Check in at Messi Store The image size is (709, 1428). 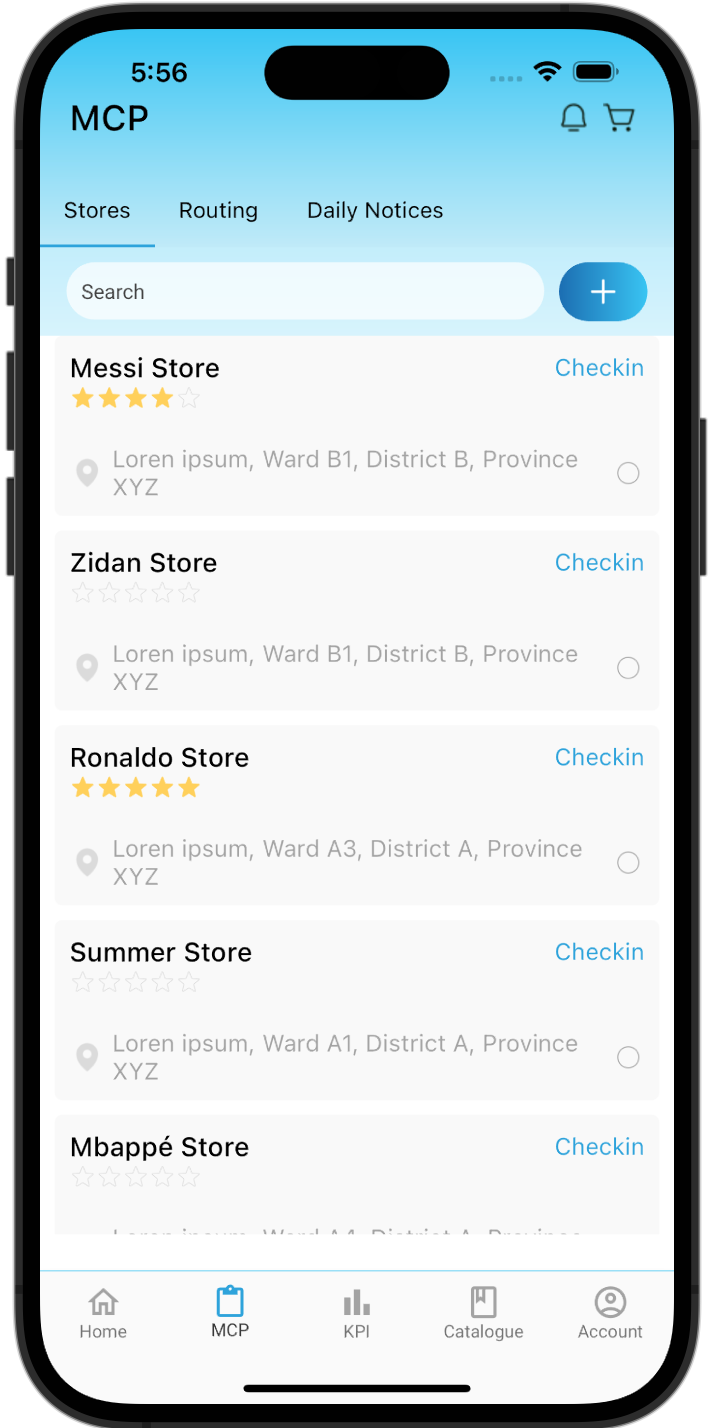click(x=599, y=368)
